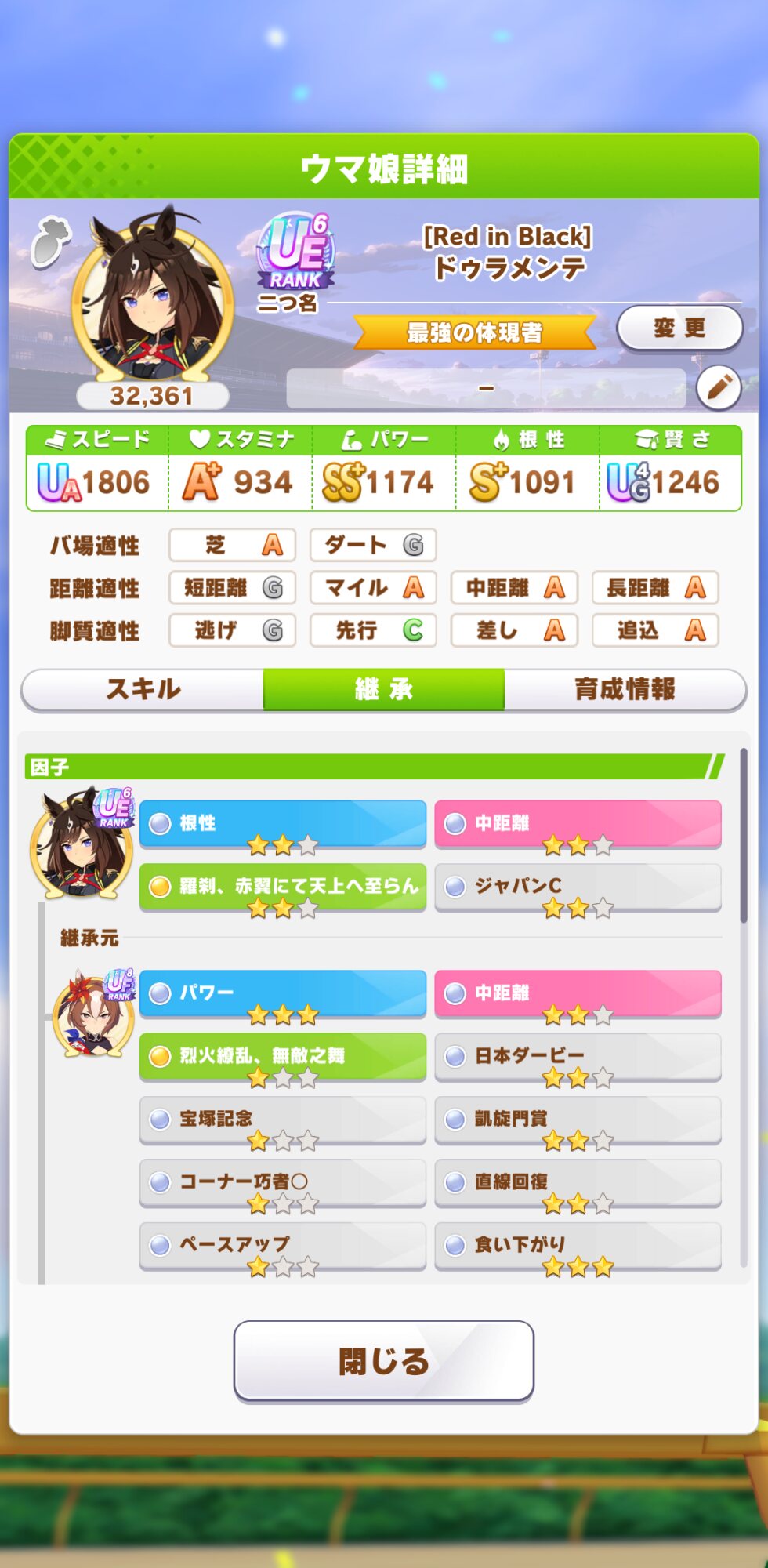This screenshot has width=768, height=1568.
Task: Tap the 変更 button to change the title
Action: coord(679,328)
